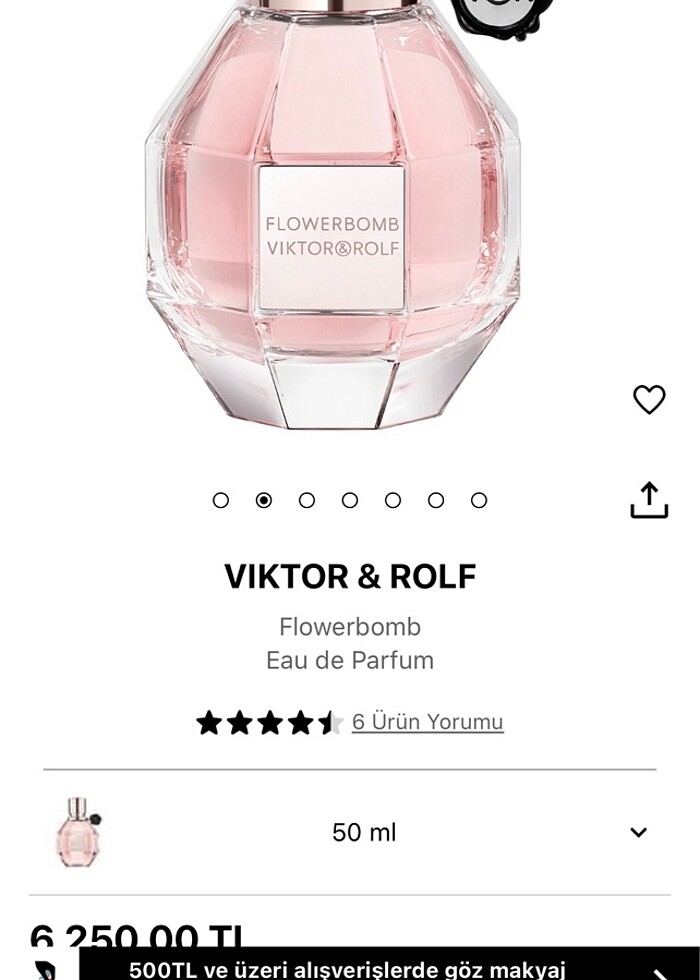
Task: Add Flowerbomb to favorites with the heart
Action: tap(649, 400)
